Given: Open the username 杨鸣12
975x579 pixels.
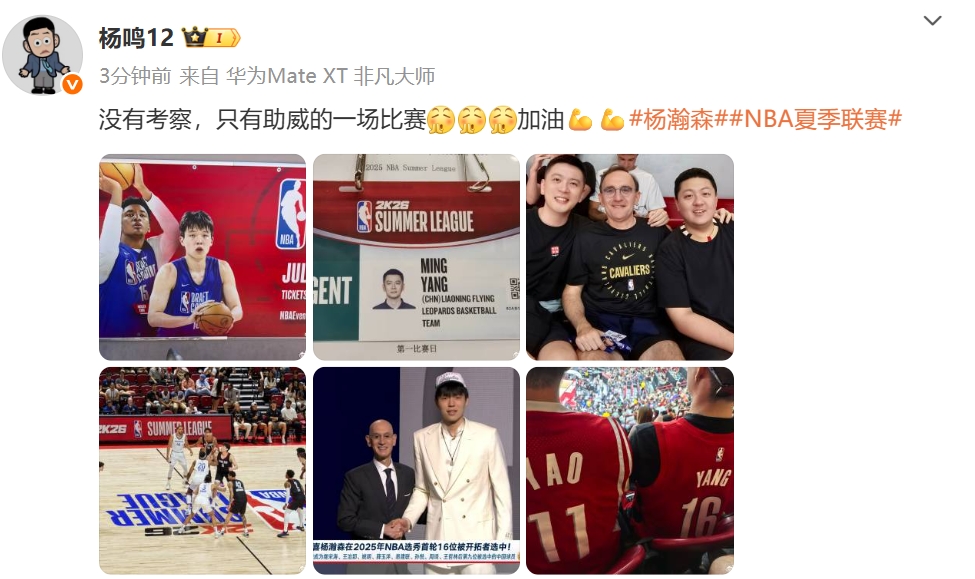Looking at the screenshot, I should pyautogui.click(x=136, y=38).
